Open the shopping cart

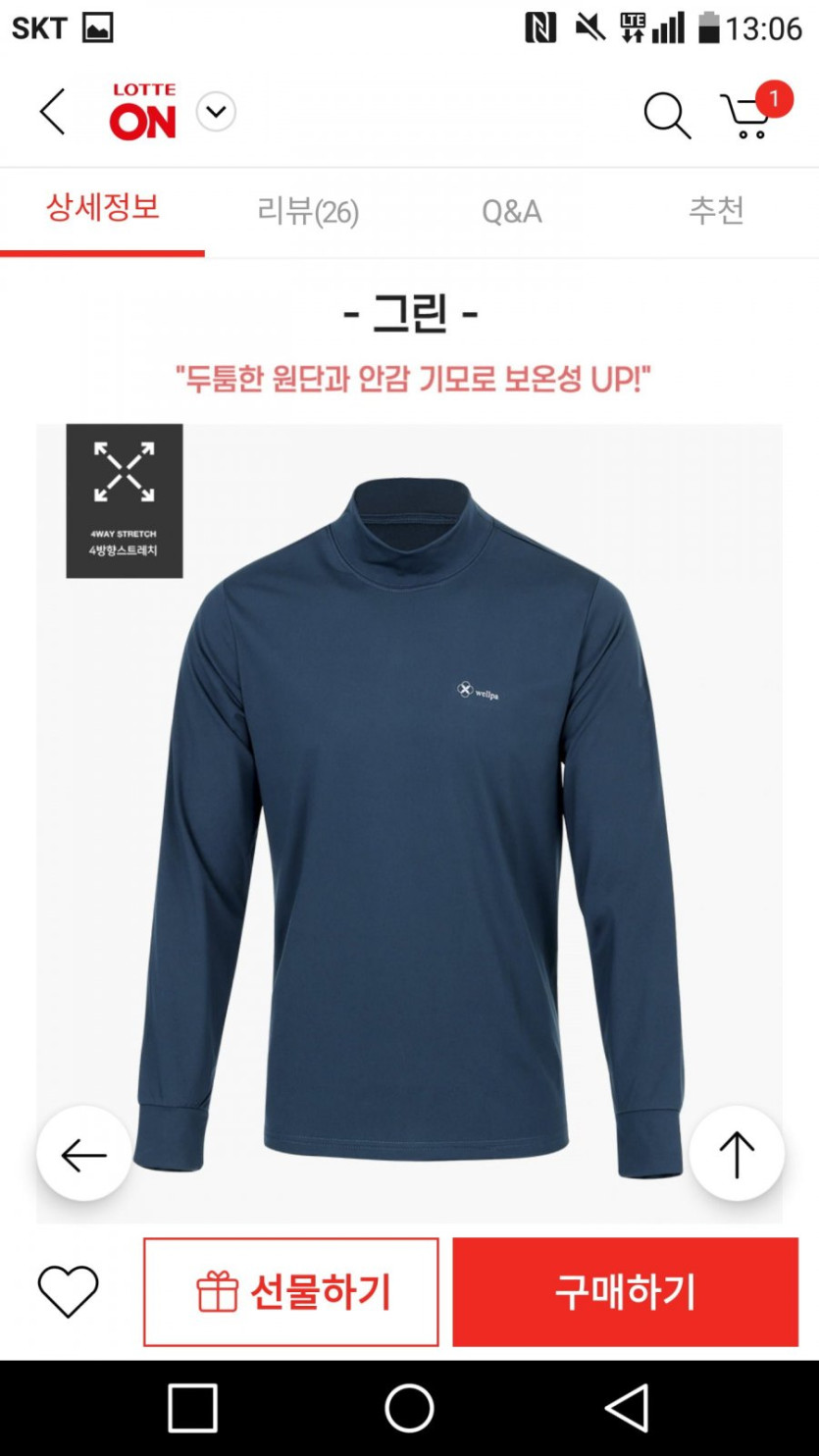749,114
